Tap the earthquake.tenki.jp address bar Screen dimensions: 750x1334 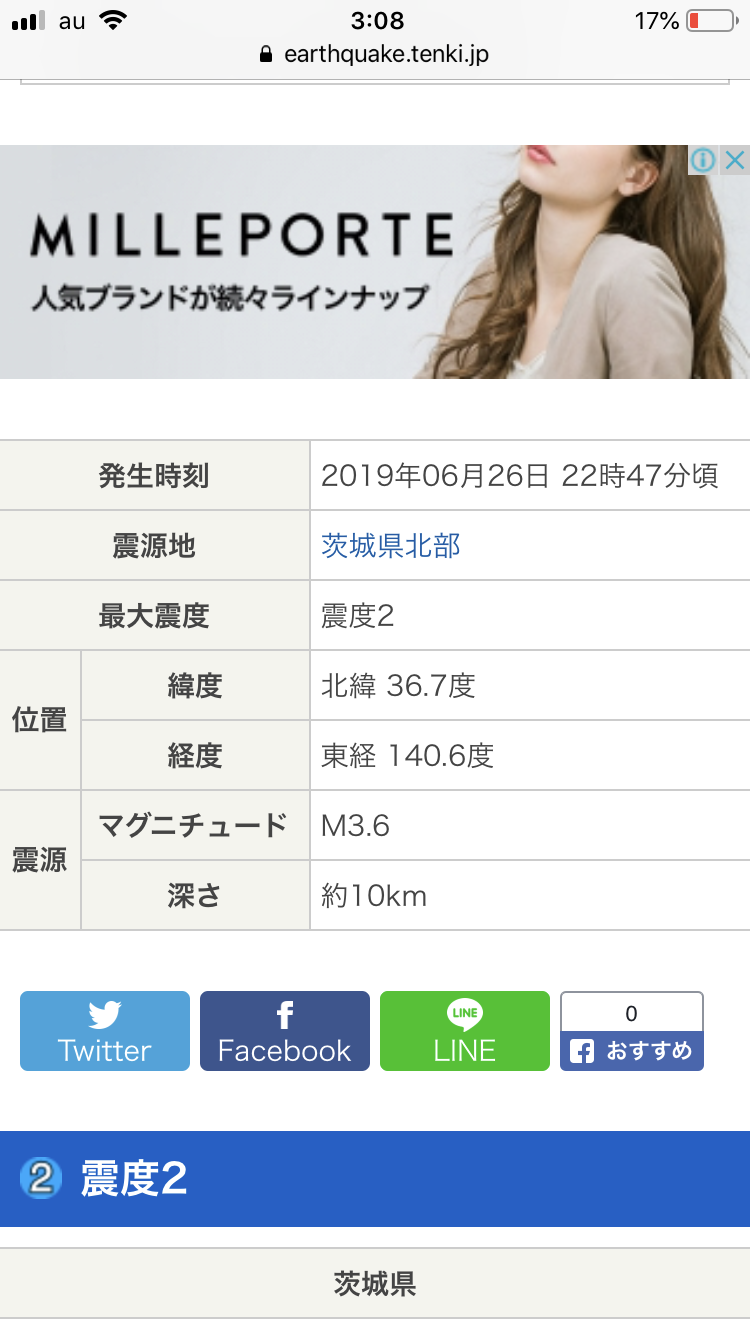point(375,54)
